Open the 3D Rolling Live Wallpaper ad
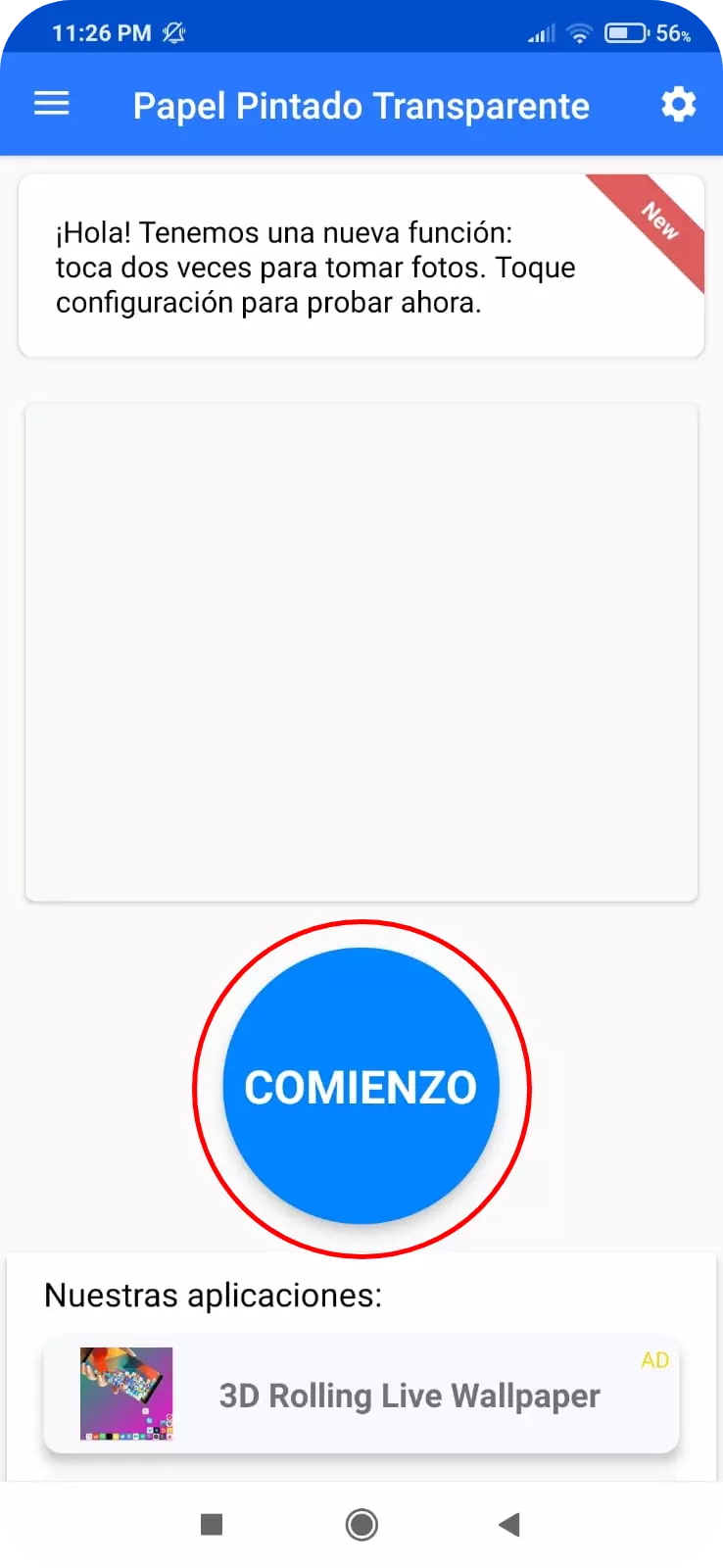 pos(361,1395)
